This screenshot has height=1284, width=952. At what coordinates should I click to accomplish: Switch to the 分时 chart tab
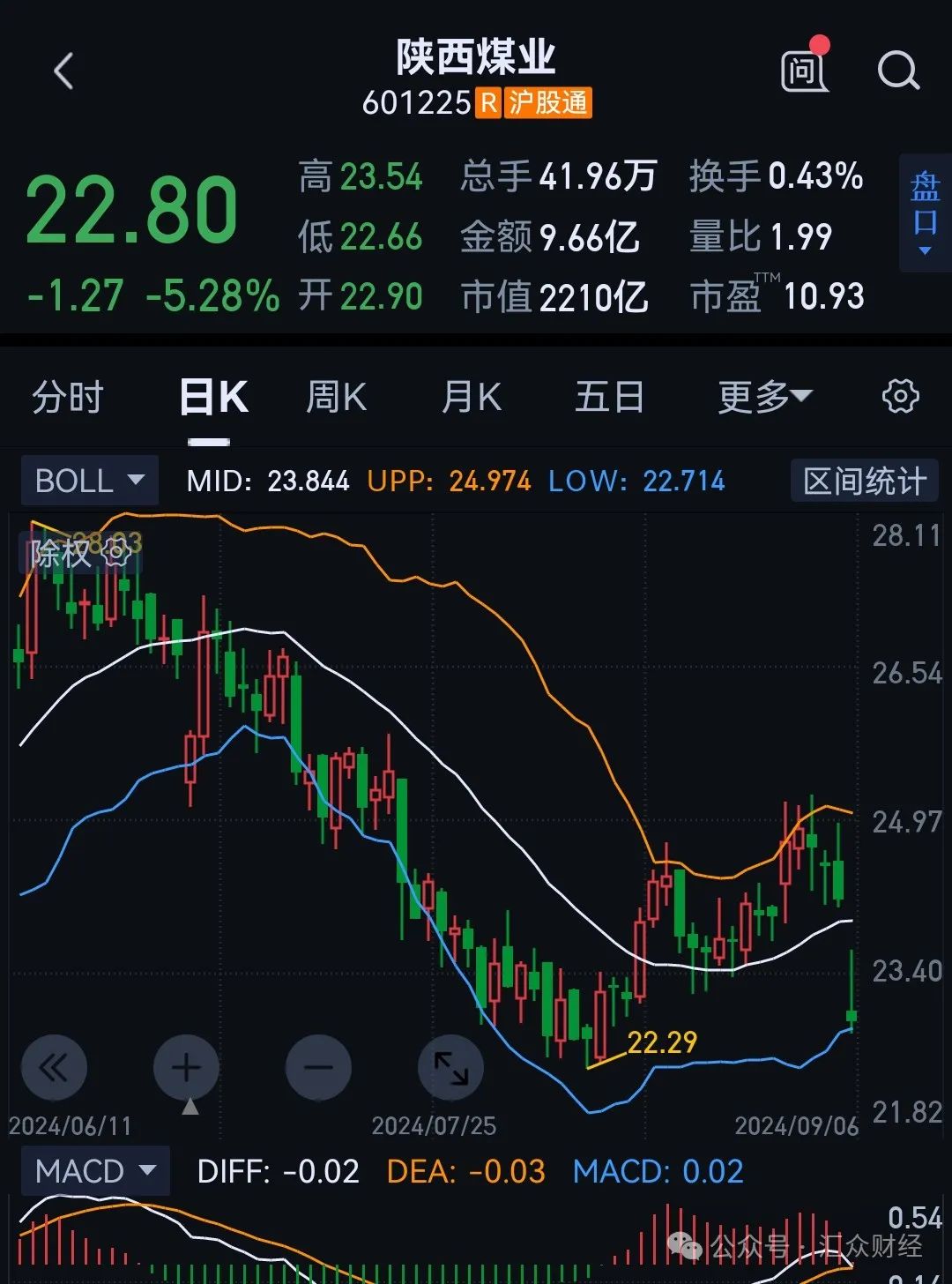coord(68,398)
